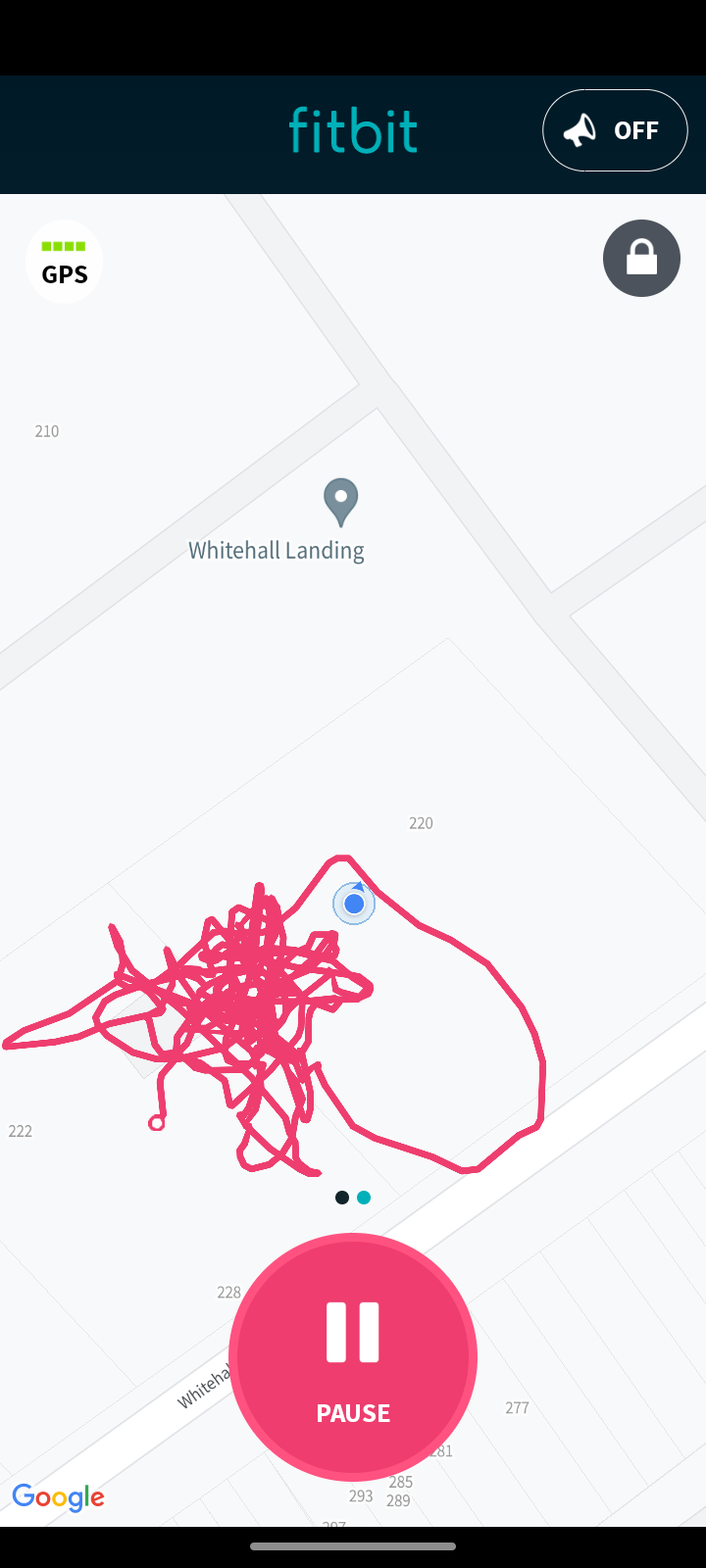This screenshot has width=706, height=1568.
Task: Tap the megaphone audio cues icon
Action: pos(580,129)
